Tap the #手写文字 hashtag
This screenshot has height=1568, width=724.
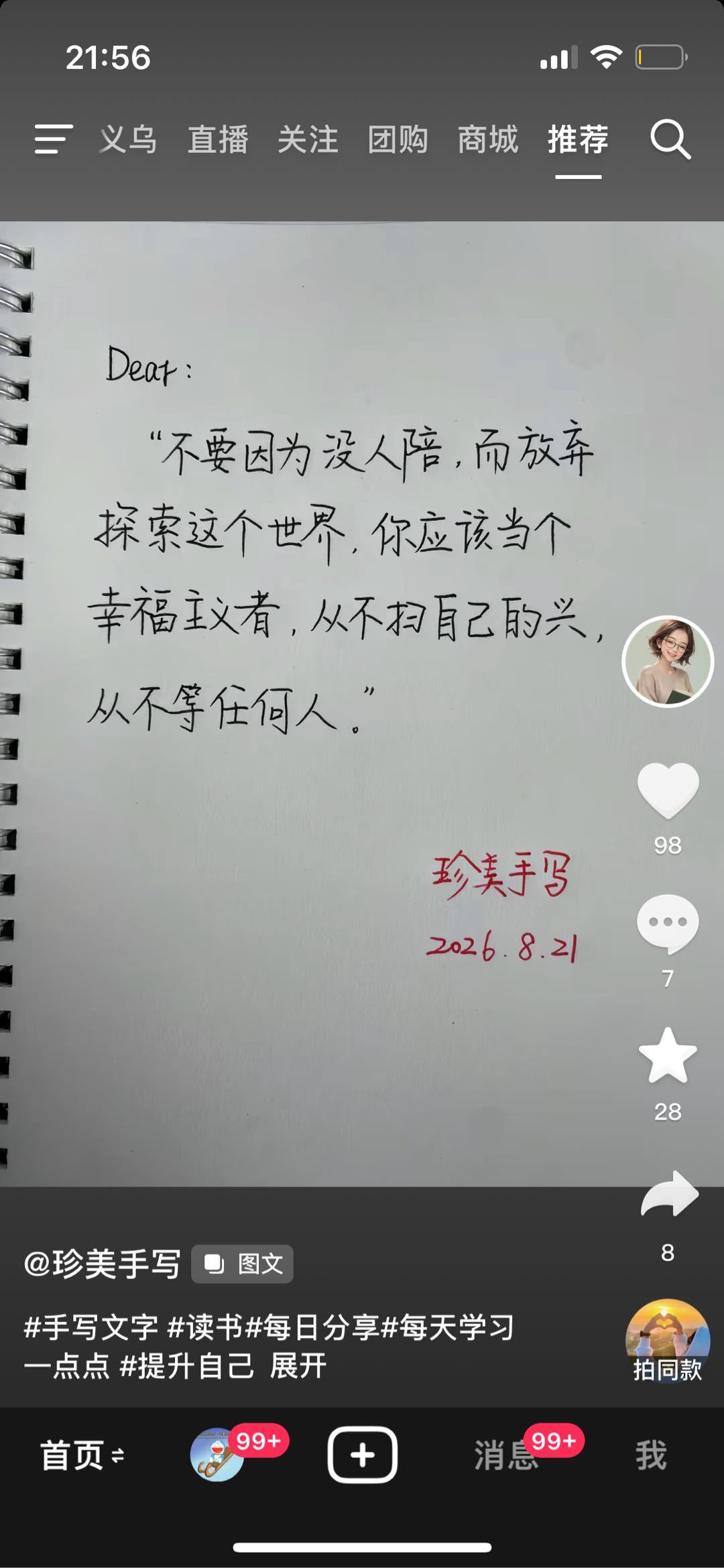pos(91,1327)
